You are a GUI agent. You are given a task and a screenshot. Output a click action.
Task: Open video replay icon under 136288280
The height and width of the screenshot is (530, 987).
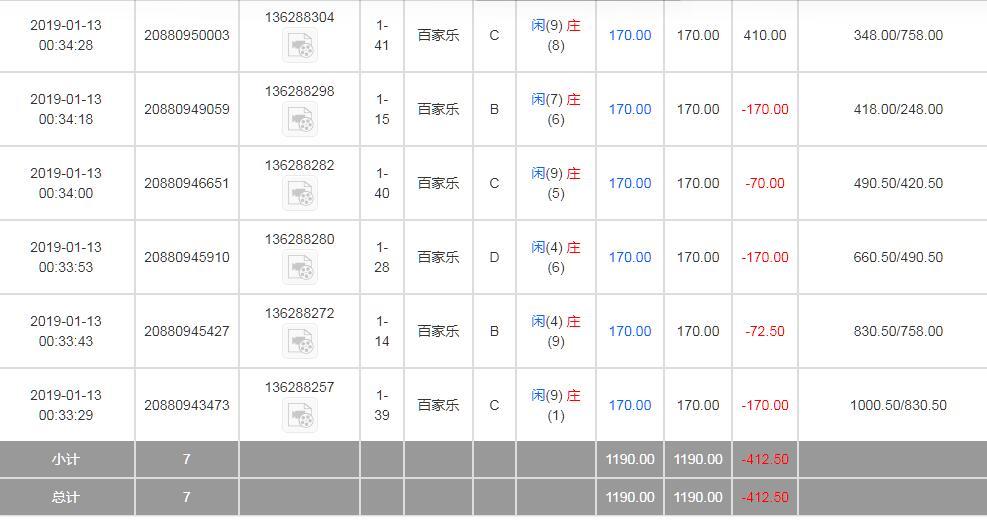click(x=300, y=268)
